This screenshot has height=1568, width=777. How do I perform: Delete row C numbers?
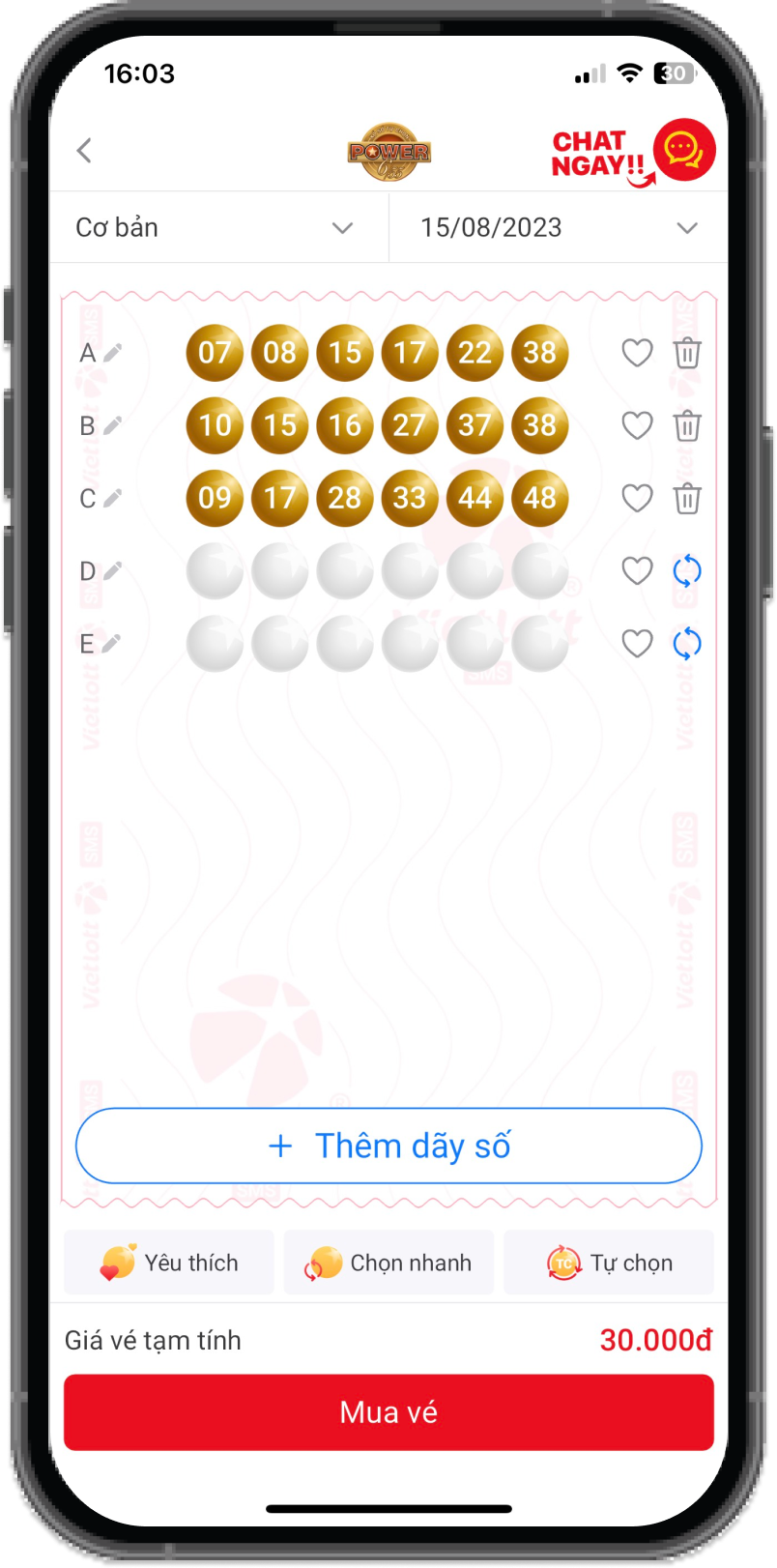687,499
